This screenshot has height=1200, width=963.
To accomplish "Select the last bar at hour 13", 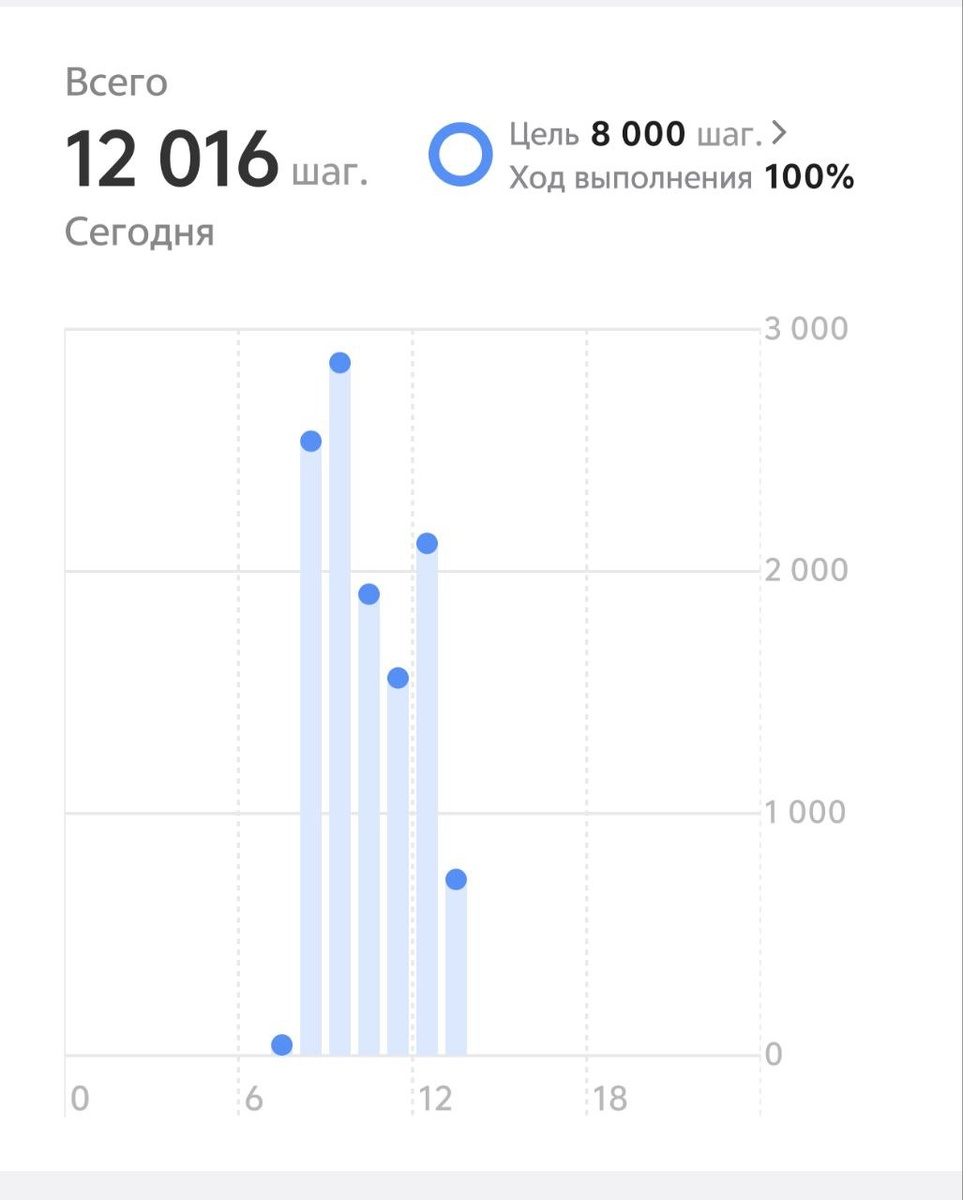I will (456, 966).
